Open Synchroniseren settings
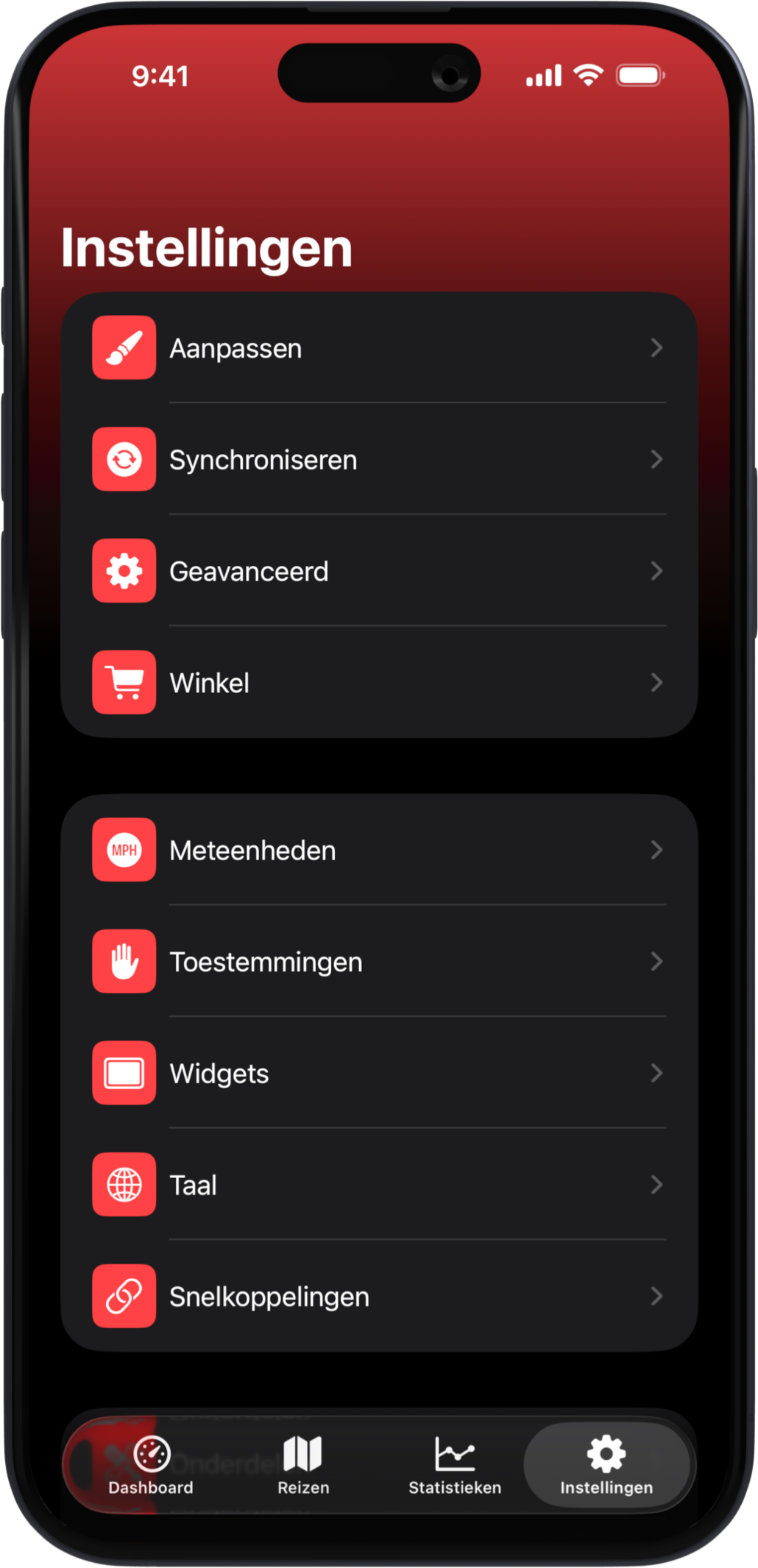 click(378, 460)
